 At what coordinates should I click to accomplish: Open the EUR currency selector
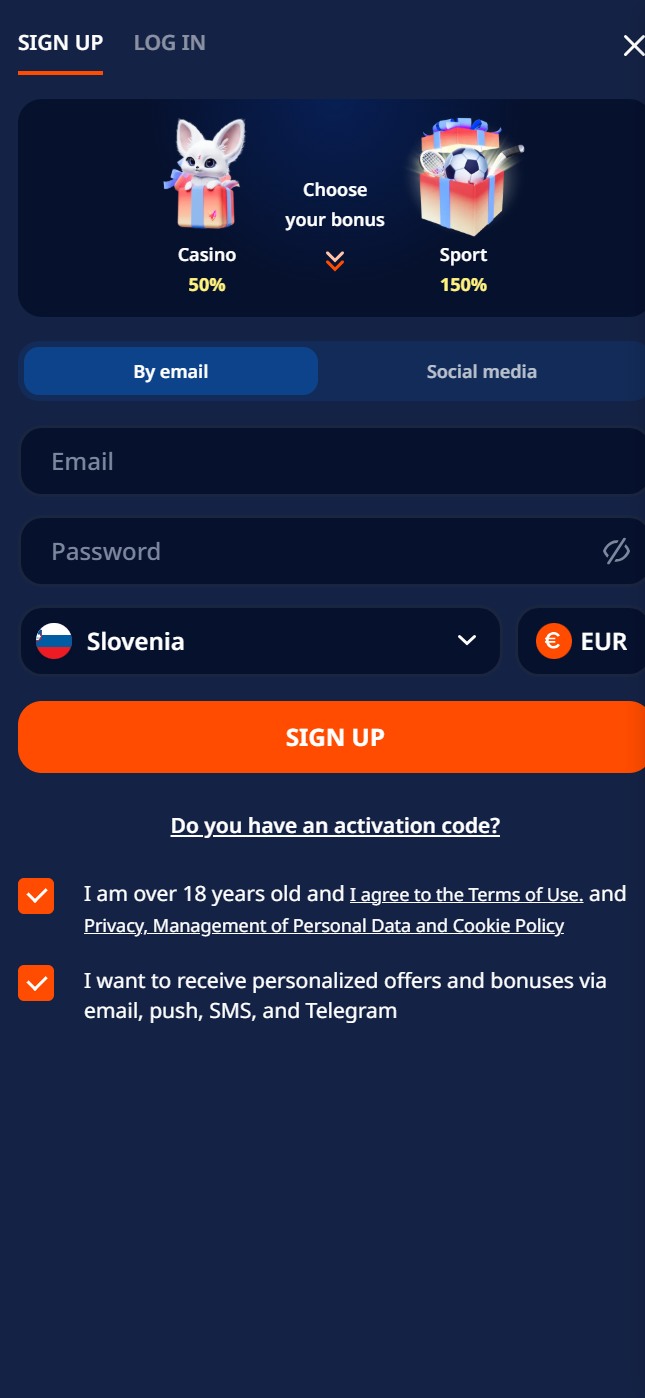pos(582,641)
